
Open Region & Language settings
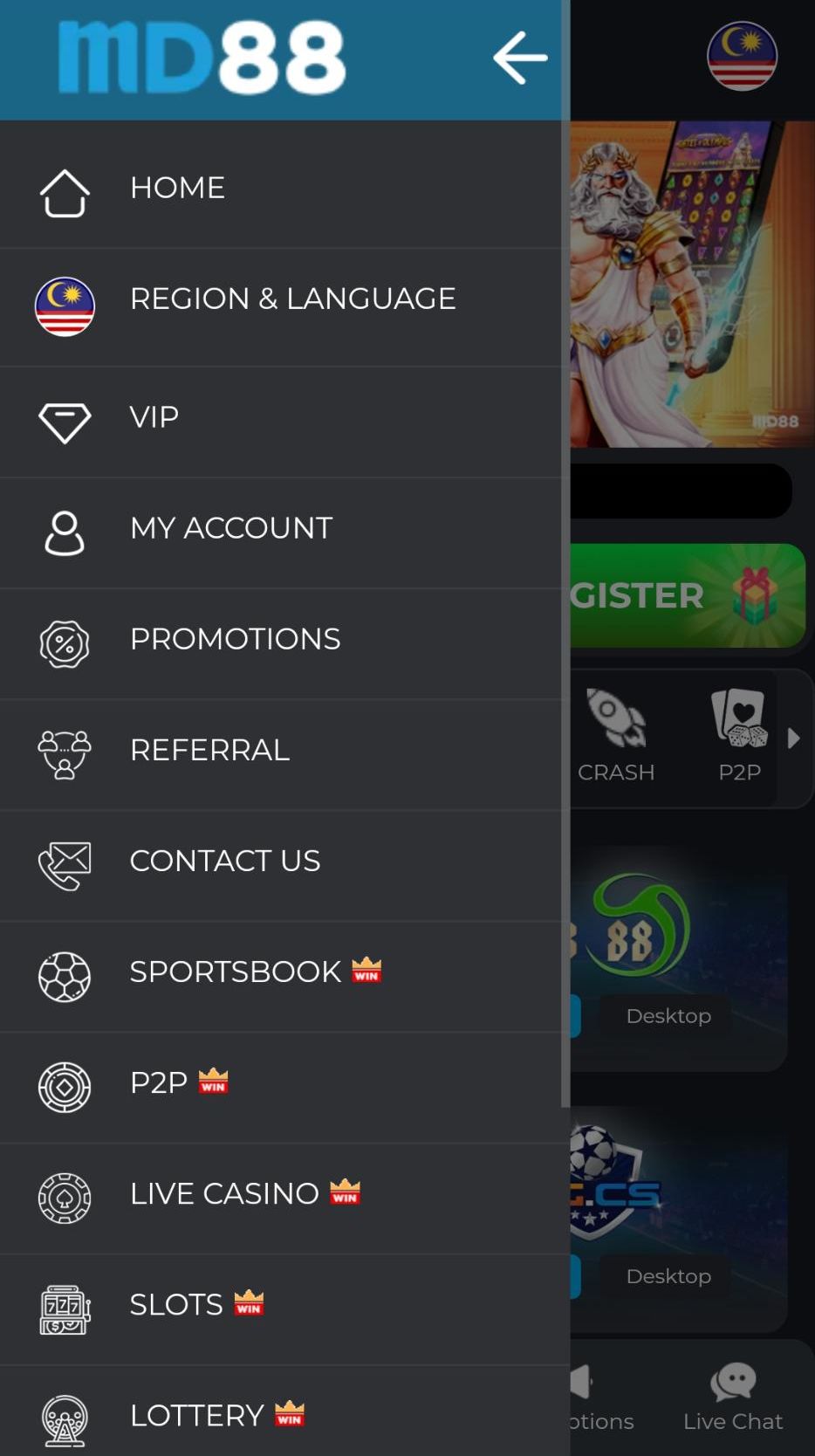tap(292, 299)
